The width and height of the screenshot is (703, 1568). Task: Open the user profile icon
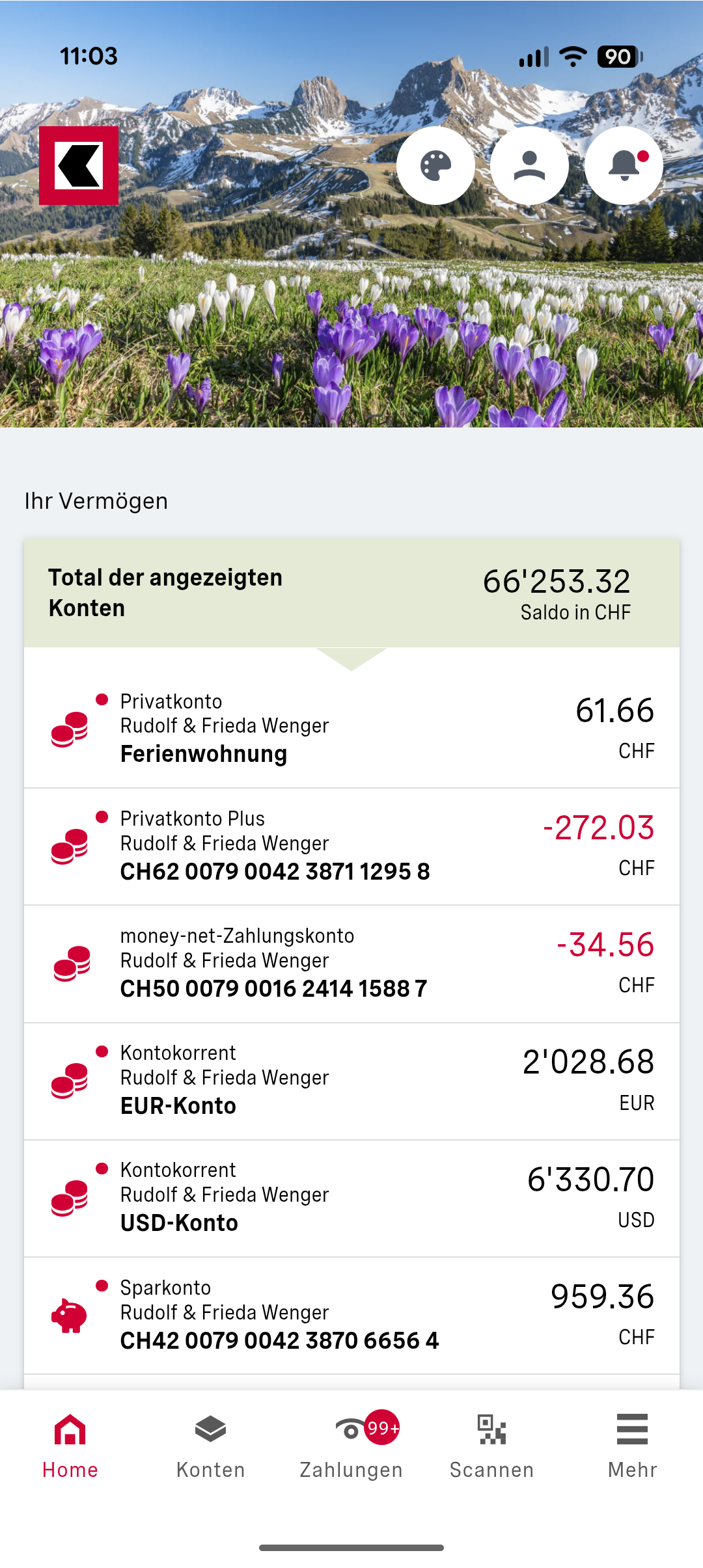(529, 166)
